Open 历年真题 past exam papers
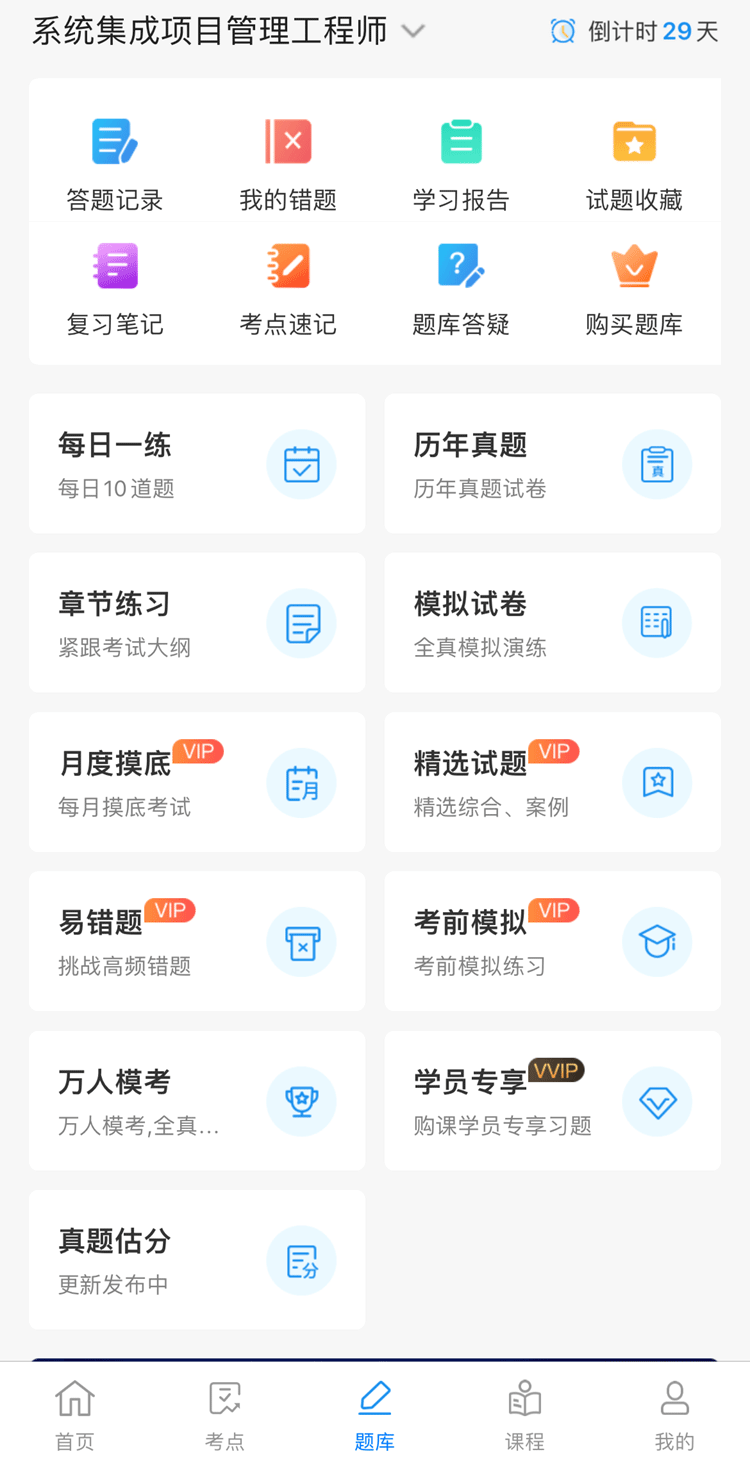 (x=552, y=463)
